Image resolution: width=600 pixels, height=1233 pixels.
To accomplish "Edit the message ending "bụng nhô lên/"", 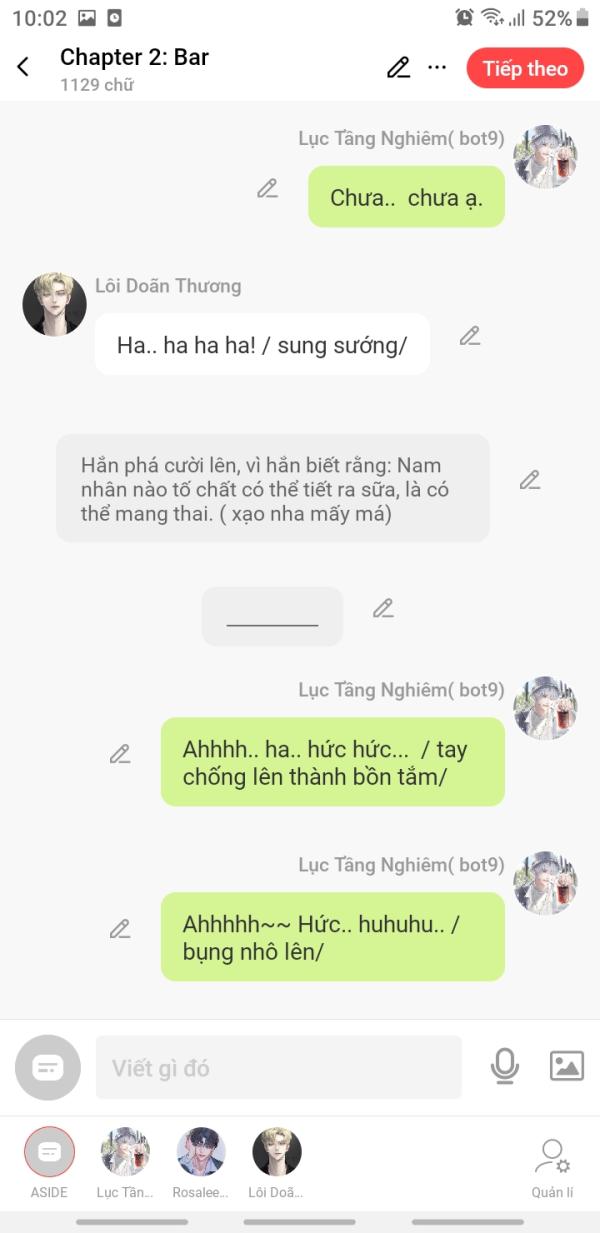I will point(120,929).
